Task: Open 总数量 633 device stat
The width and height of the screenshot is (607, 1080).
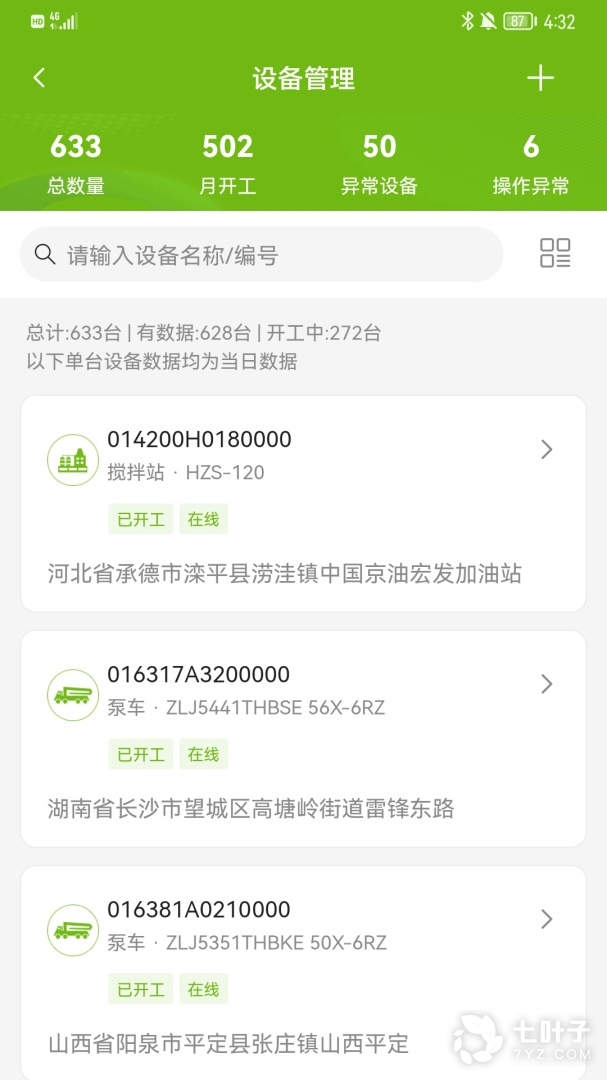Action: 76,164
